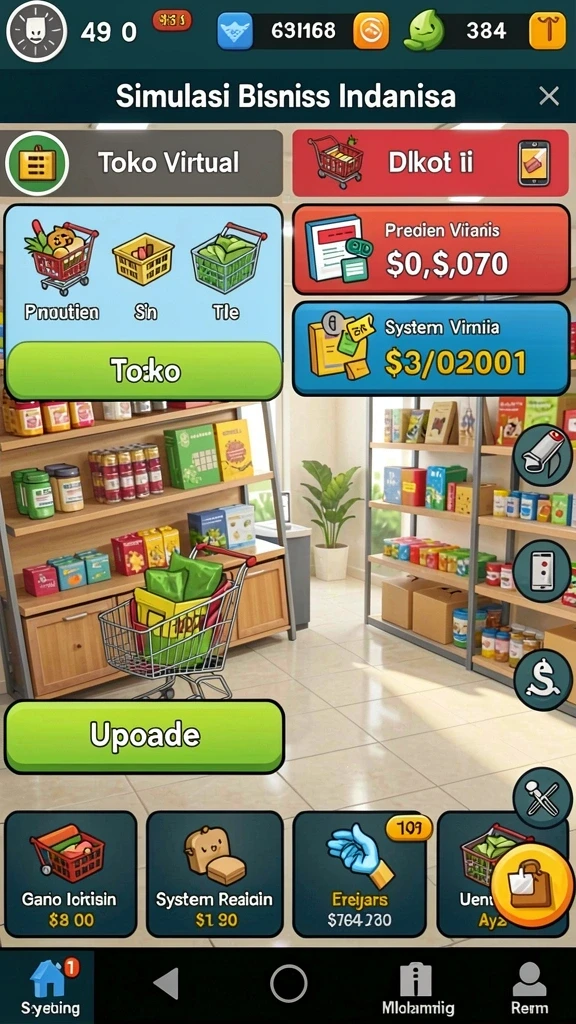This screenshot has width=576, height=1024.
Task: Switch to the Mlolamrig tab
Action: pos(418,987)
